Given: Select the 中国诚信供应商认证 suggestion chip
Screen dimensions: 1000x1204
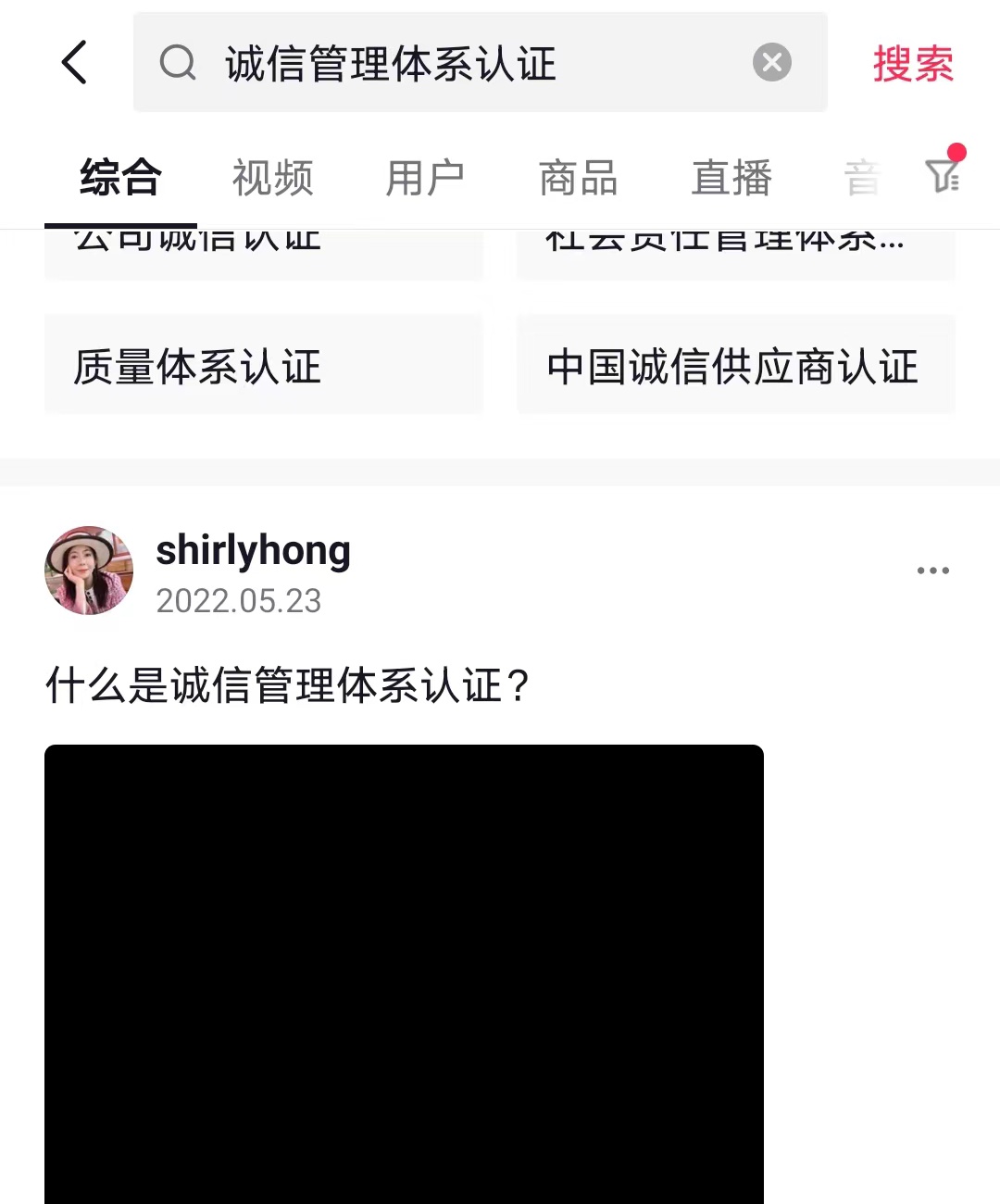Looking at the screenshot, I should (x=734, y=367).
